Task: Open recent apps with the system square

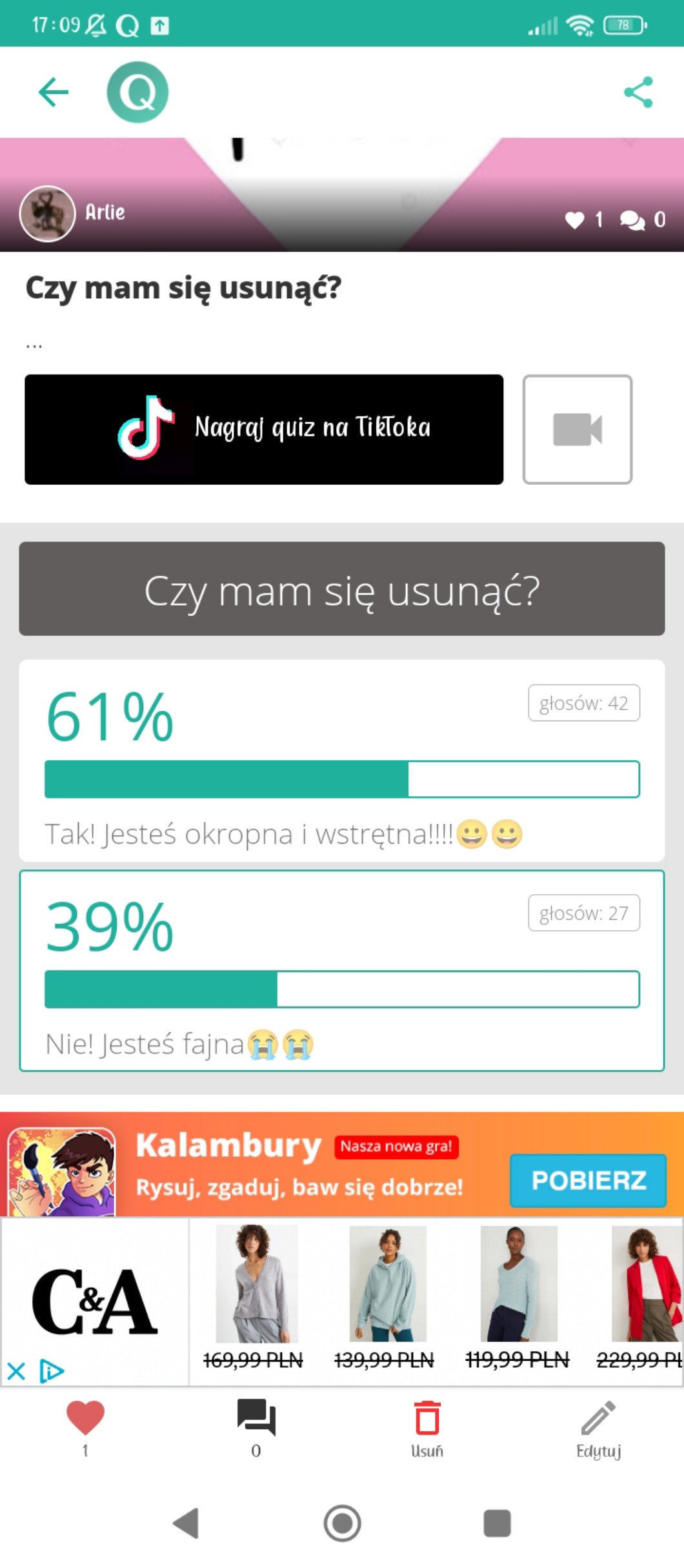Action: 497,1523
